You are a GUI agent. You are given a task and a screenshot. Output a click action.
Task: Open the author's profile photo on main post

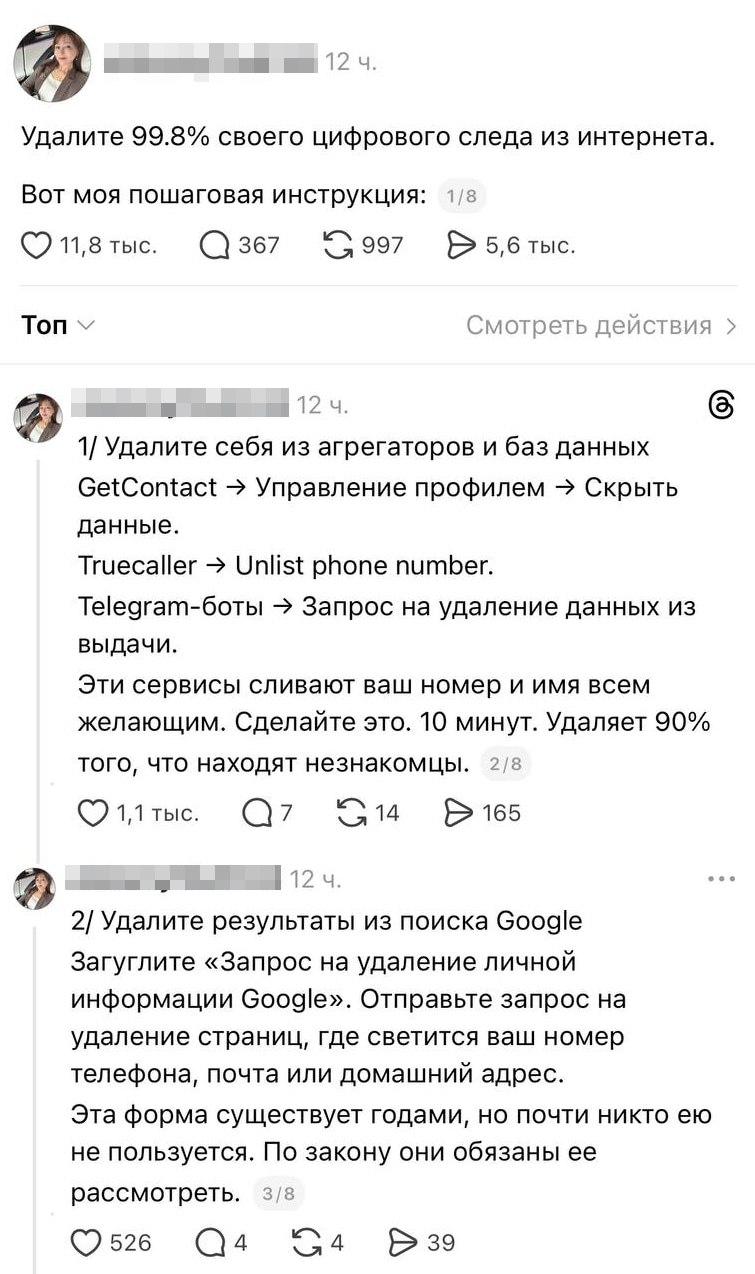tap(52, 64)
